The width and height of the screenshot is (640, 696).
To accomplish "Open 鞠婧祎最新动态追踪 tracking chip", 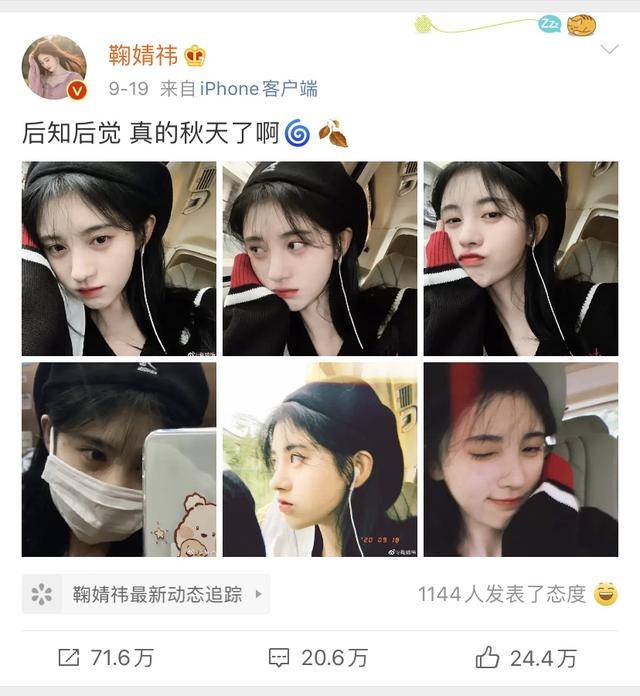I will 146,594.
